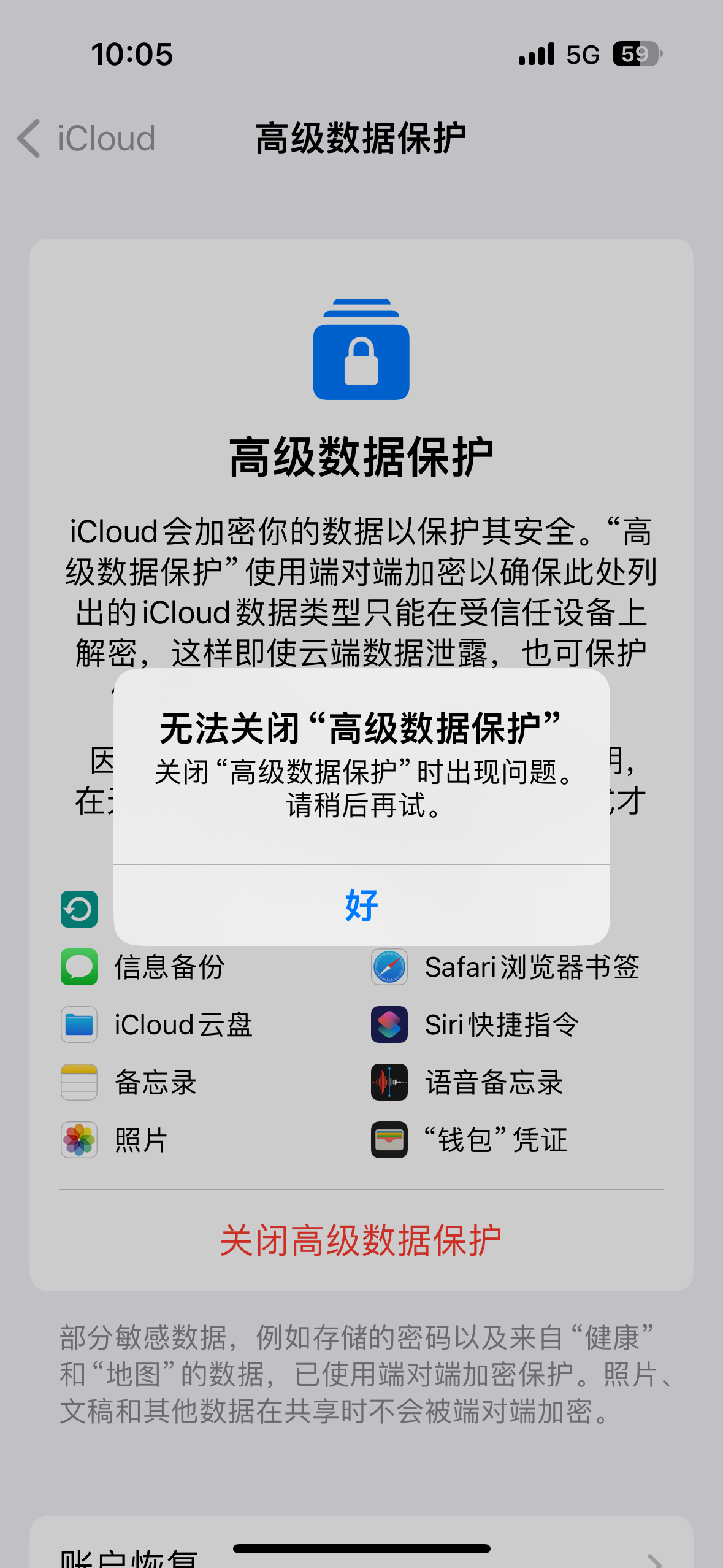The image size is (723, 1568).
Task: Go back to iCloud settings
Action: [x=86, y=138]
